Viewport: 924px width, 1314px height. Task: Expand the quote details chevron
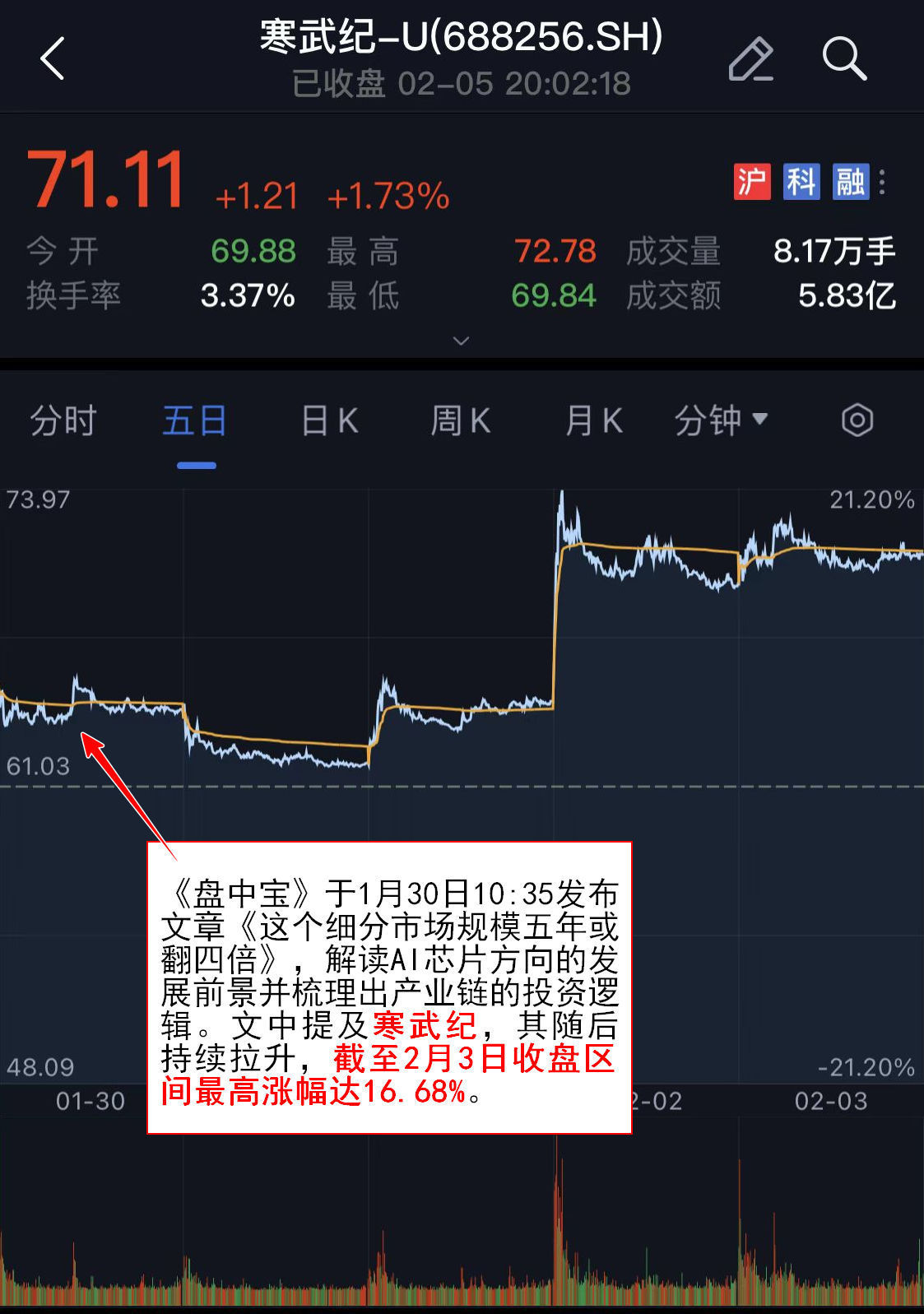pyautogui.click(x=462, y=341)
